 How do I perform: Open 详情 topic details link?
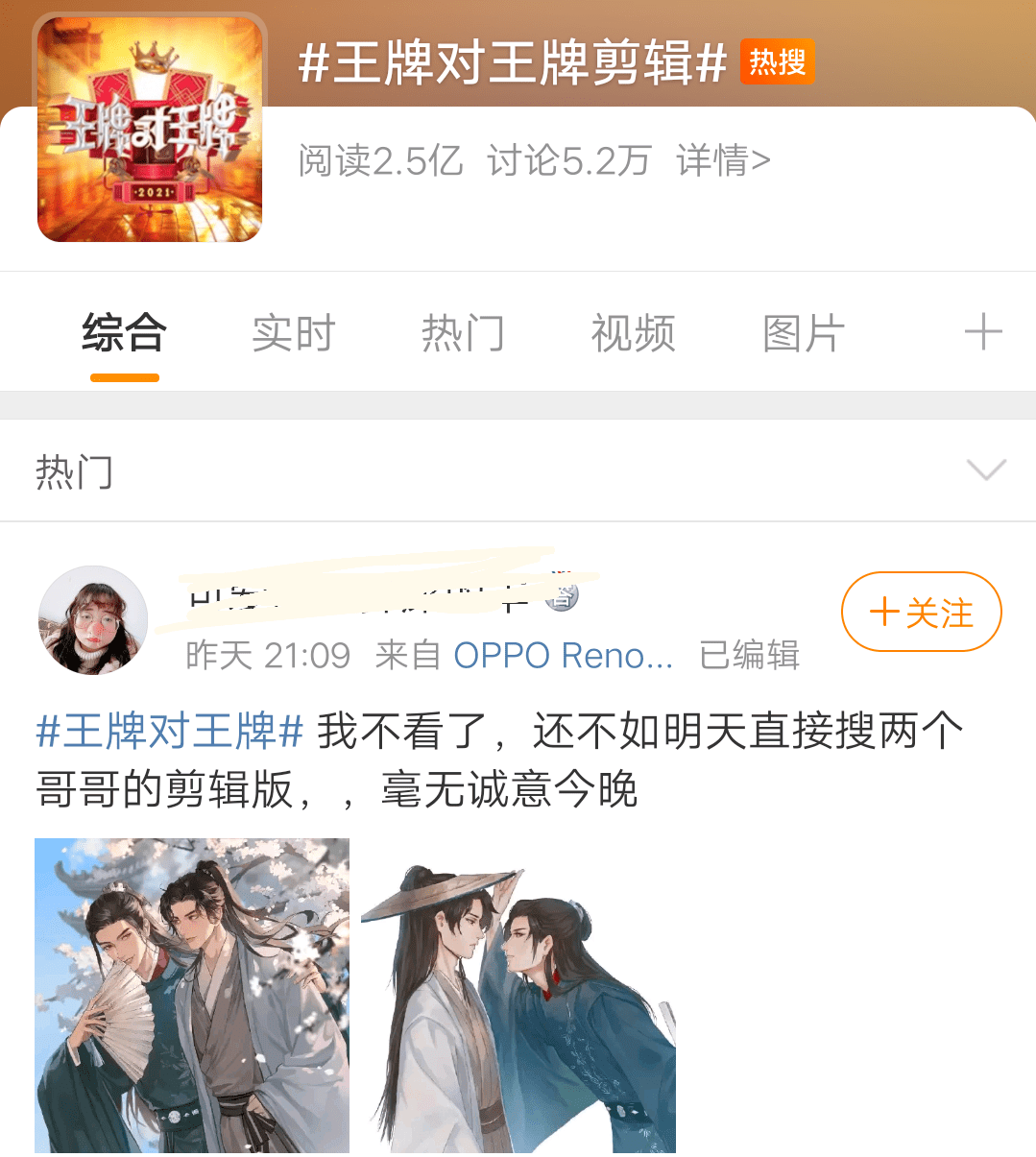tap(723, 160)
